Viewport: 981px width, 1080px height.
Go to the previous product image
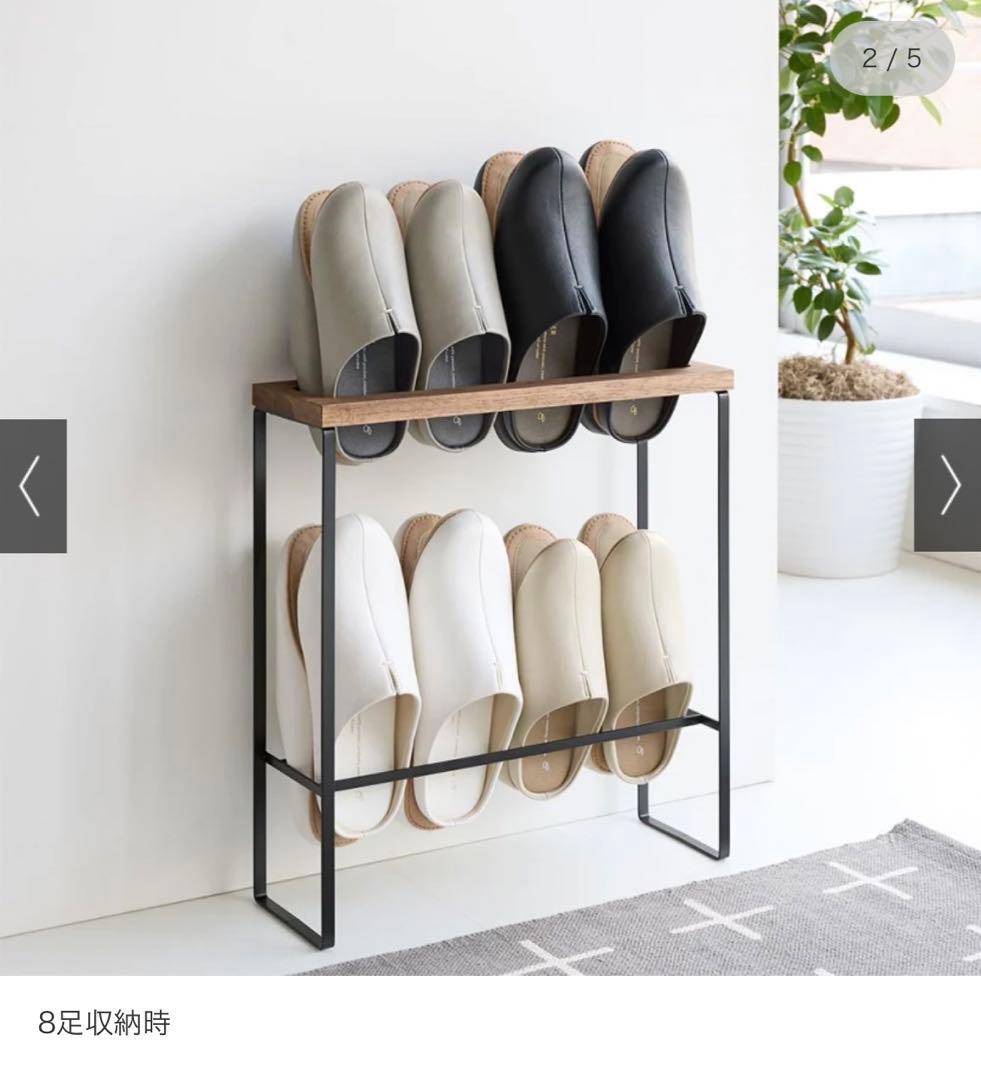pyautogui.click(x=32, y=486)
